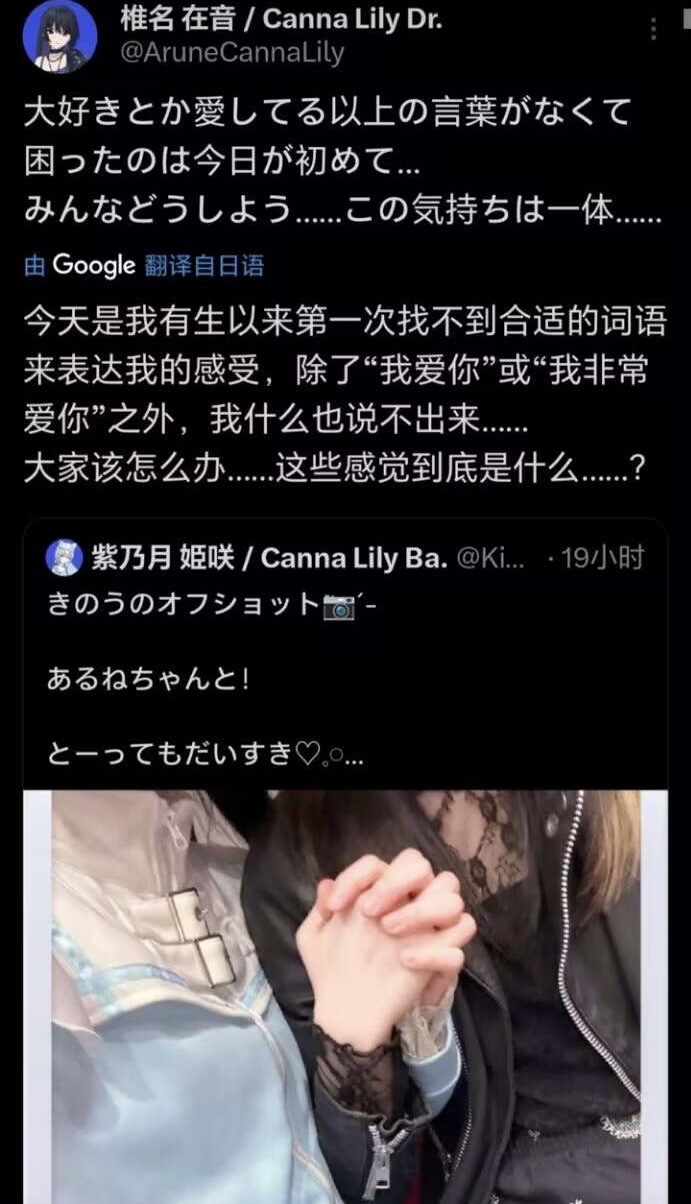Open the tweet's overflow menu
The width and height of the screenshot is (691, 1204).
(x=654, y=29)
